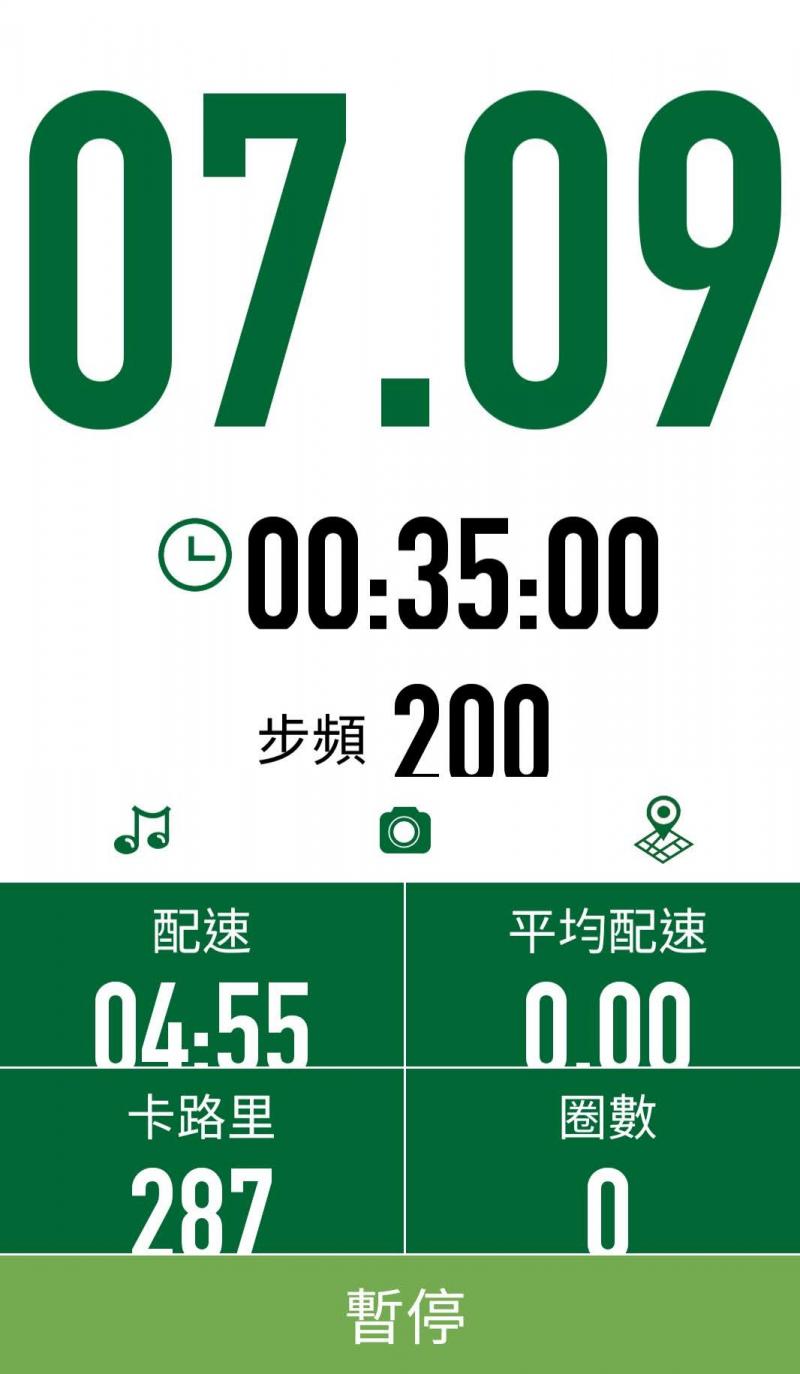The image size is (800, 1374).
Task: Open the music player icon
Action: [142, 829]
